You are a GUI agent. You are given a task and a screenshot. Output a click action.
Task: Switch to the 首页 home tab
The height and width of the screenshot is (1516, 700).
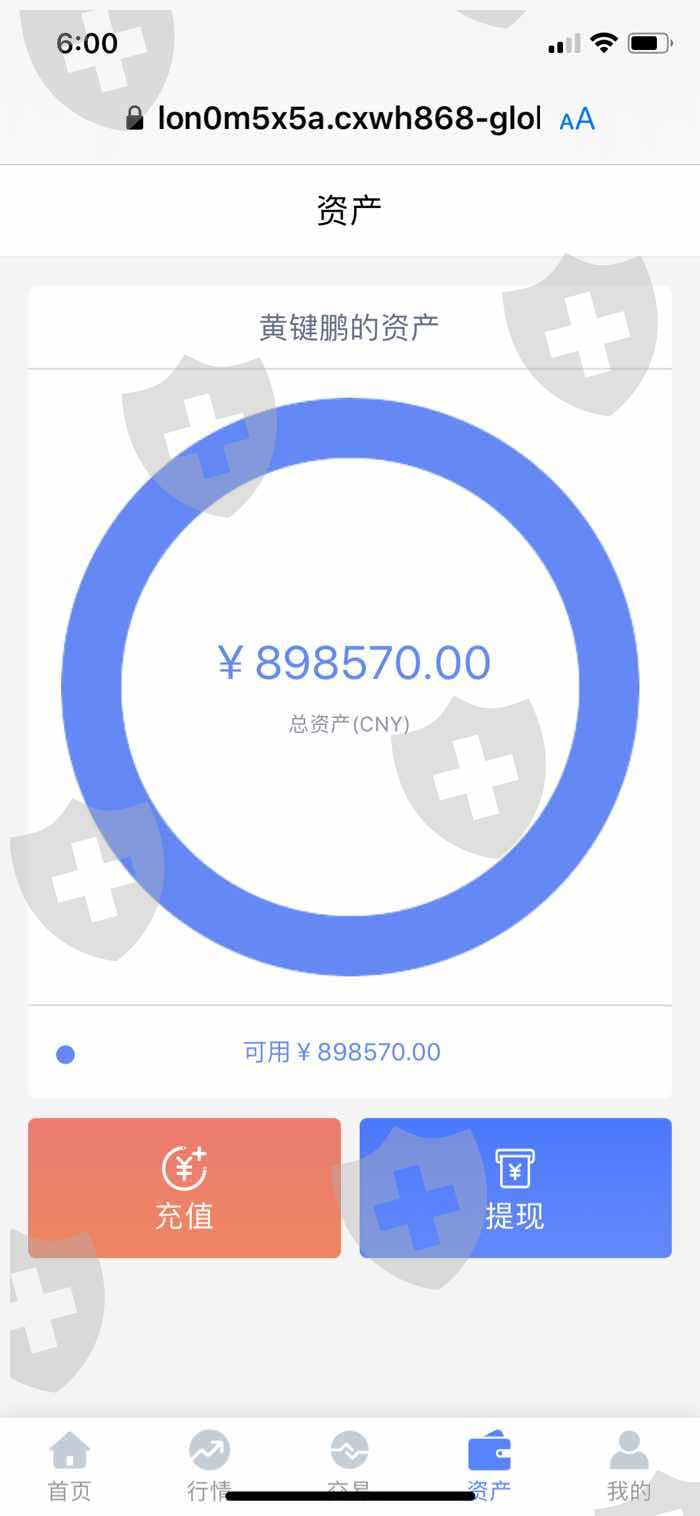70,1466
